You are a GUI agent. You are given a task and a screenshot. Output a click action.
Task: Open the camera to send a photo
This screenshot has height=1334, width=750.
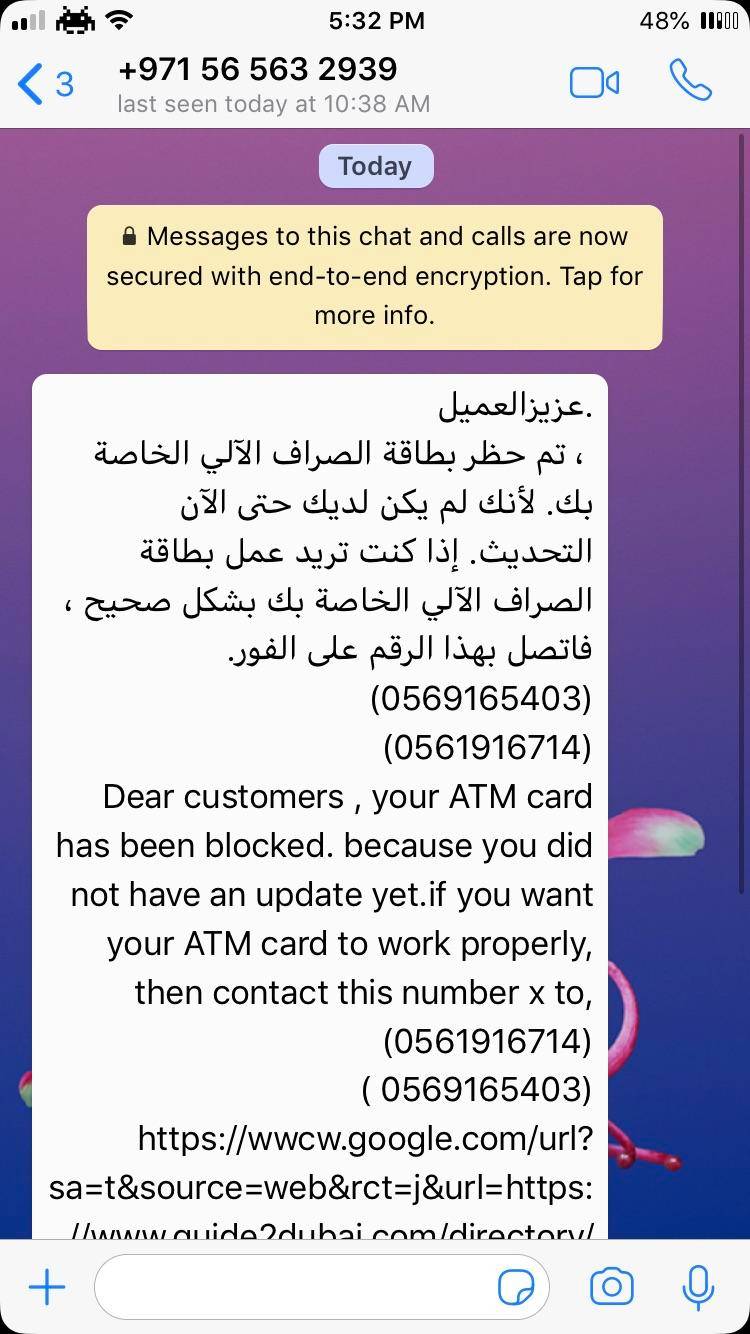612,1287
